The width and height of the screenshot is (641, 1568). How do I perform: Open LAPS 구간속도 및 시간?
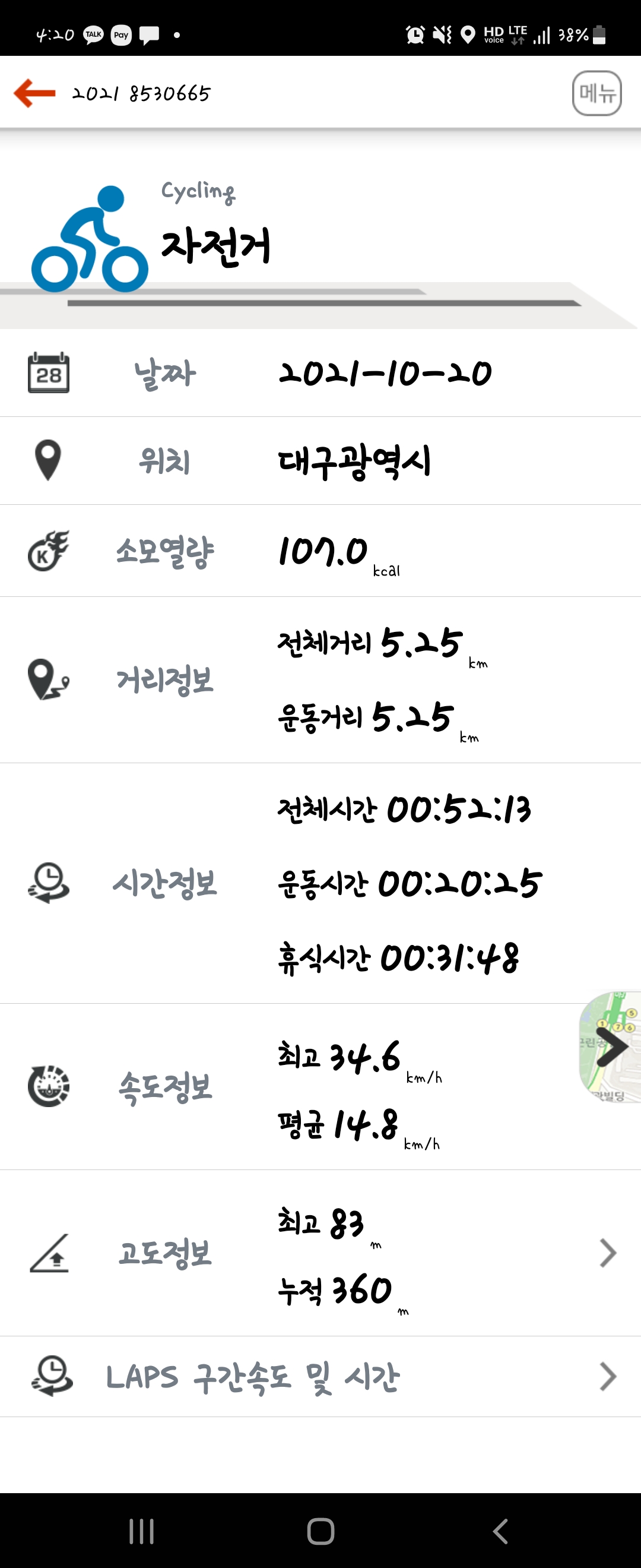click(320, 1377)
